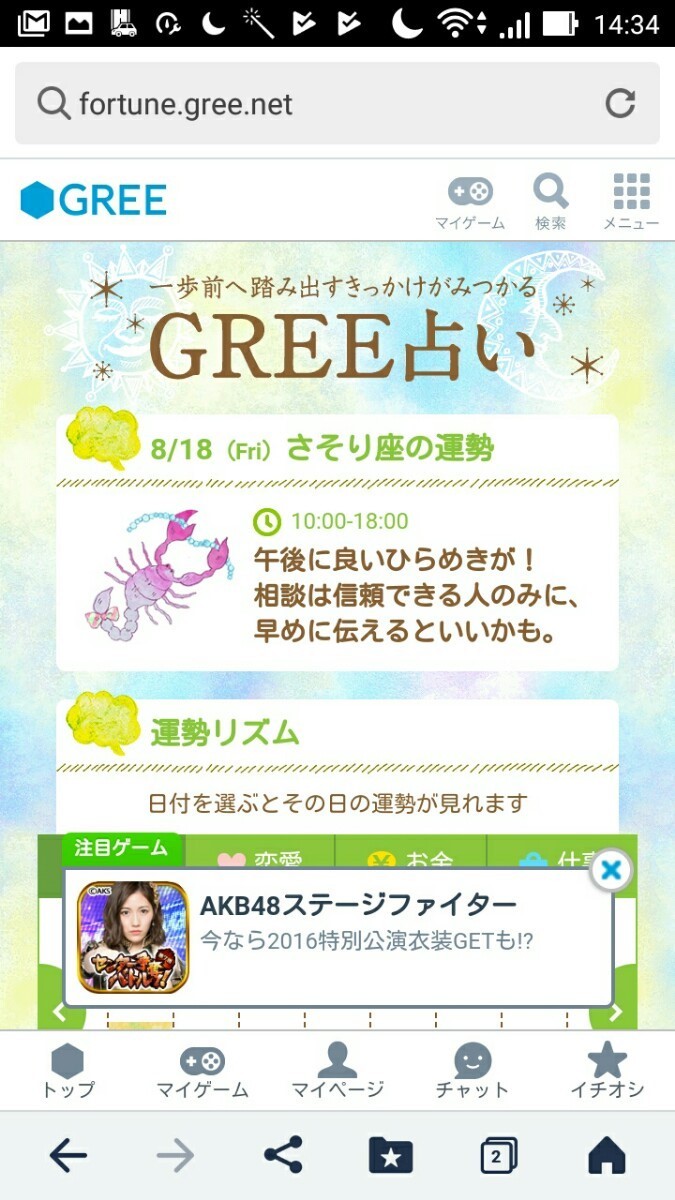
Task: Open browser bookmarks folder
Action: click(x=390, y=1156)
